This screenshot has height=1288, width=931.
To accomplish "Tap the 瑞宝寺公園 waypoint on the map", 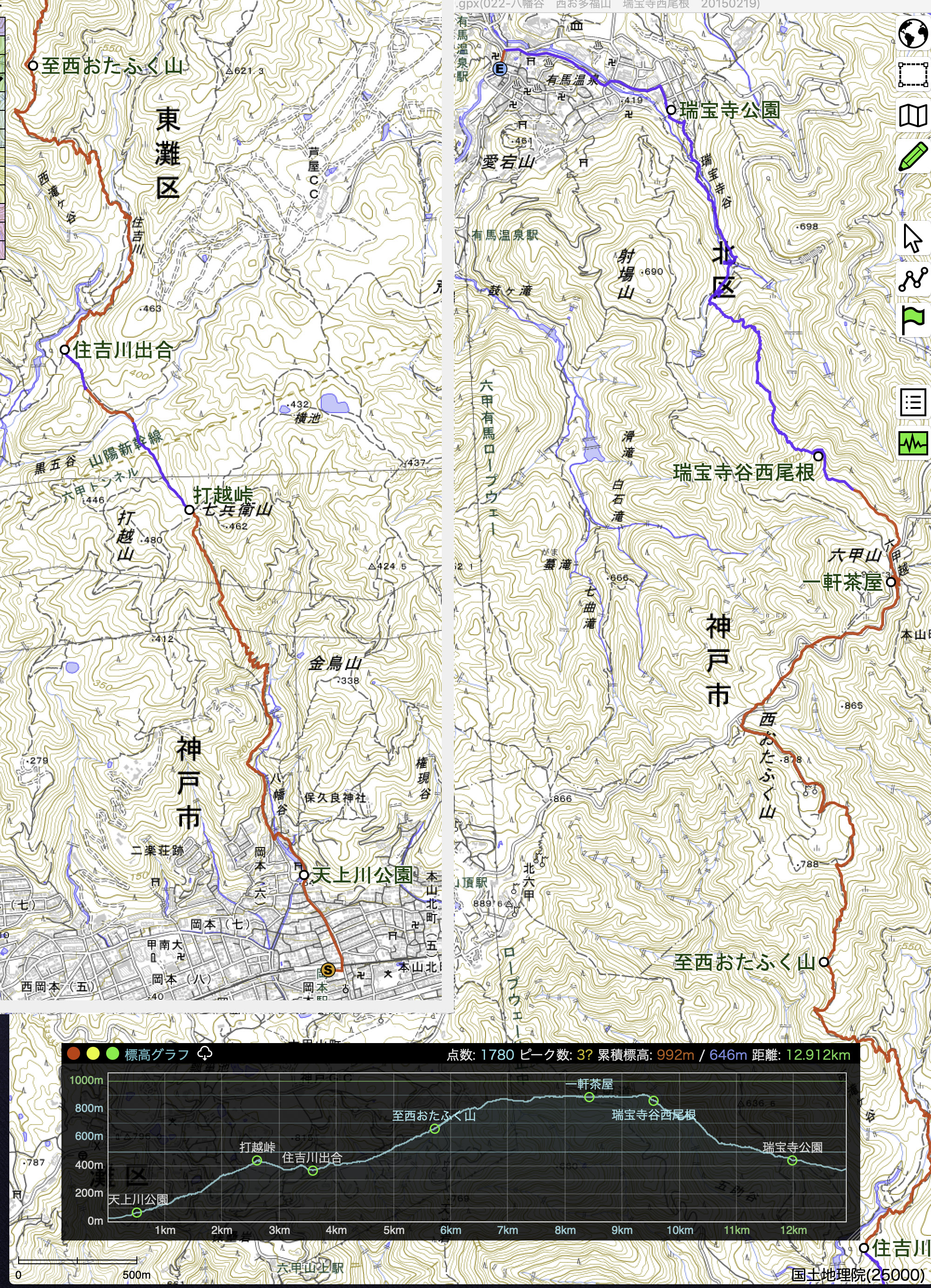I will (x=671, y=110).
